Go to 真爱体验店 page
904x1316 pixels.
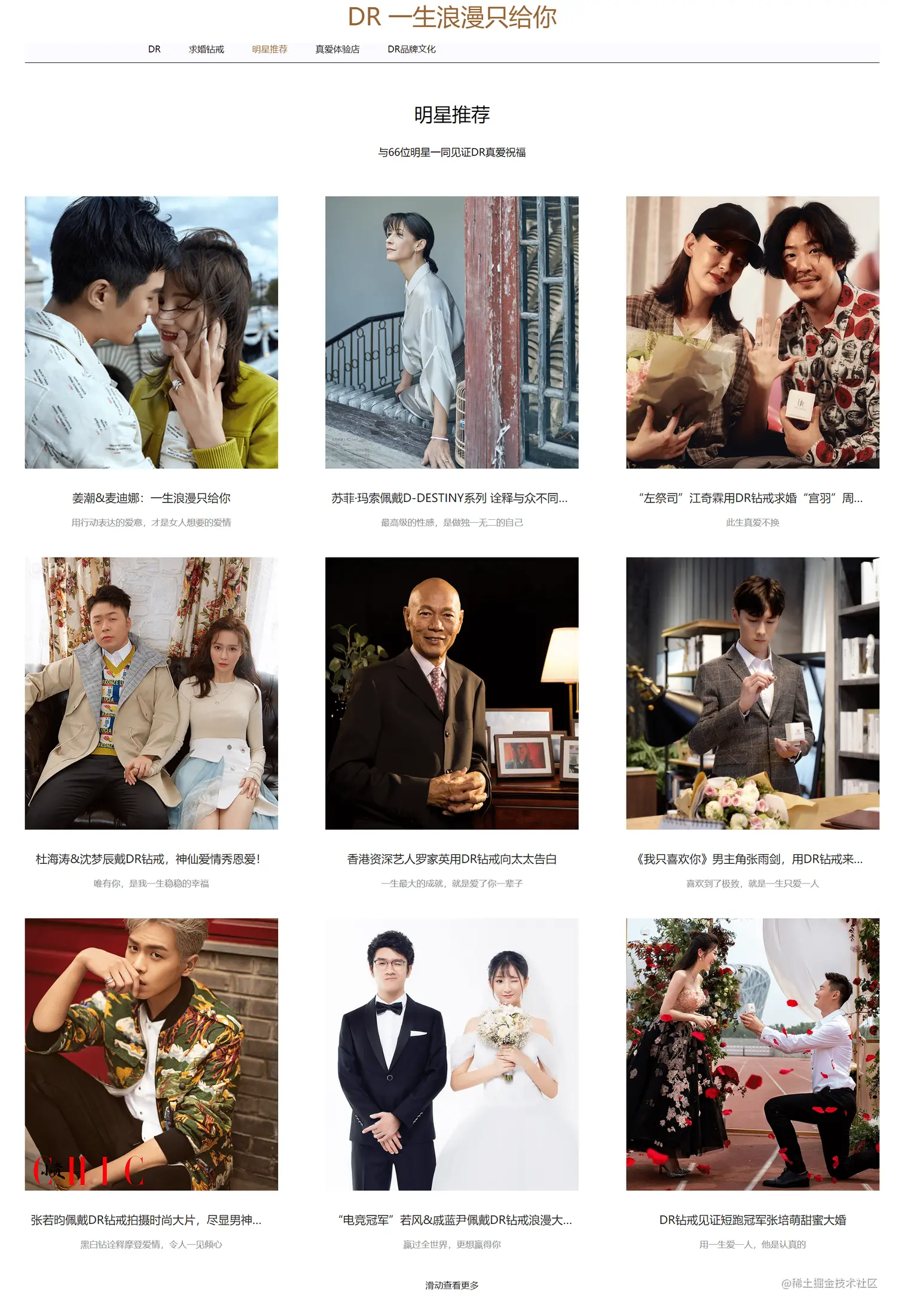(x=337, y=49)
